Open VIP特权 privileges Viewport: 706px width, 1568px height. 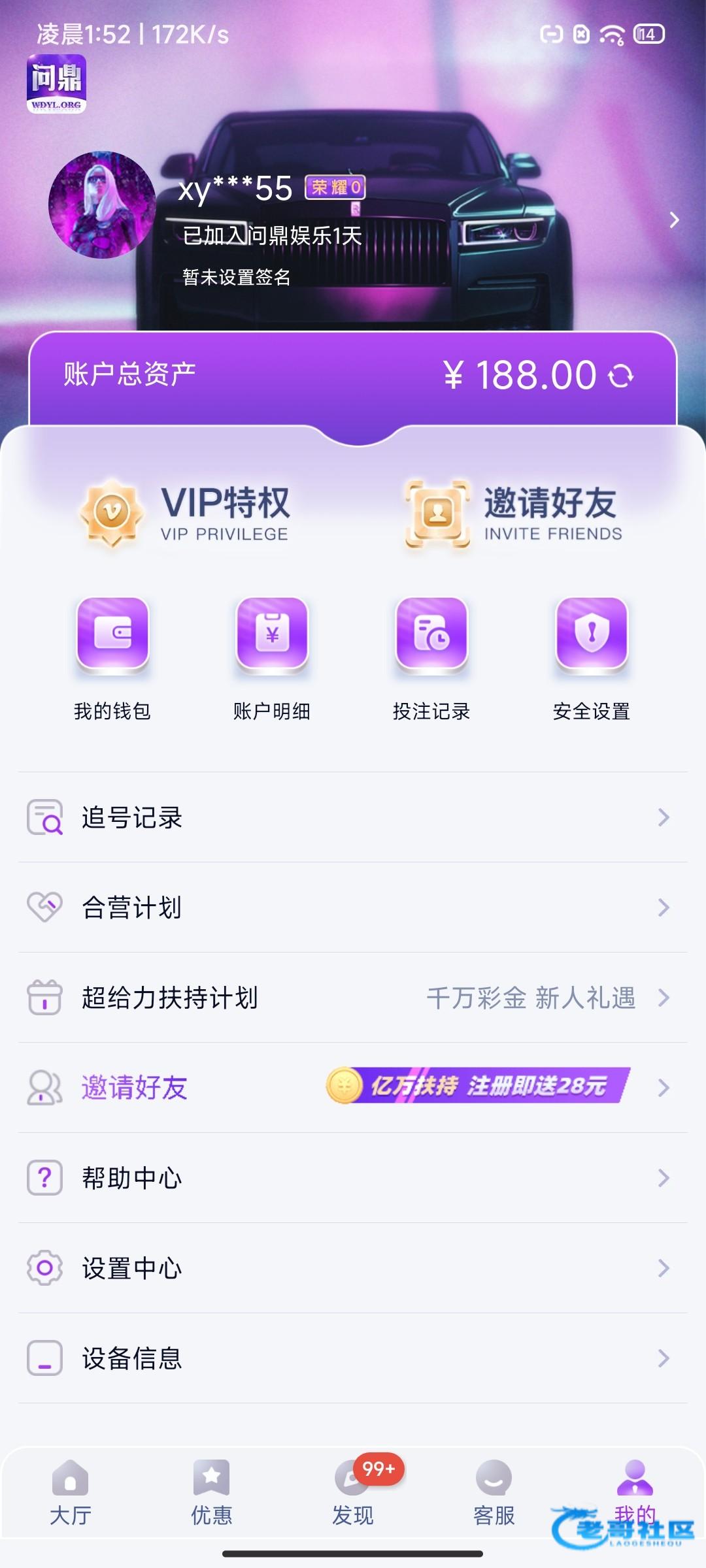click(x=185, y=514)
